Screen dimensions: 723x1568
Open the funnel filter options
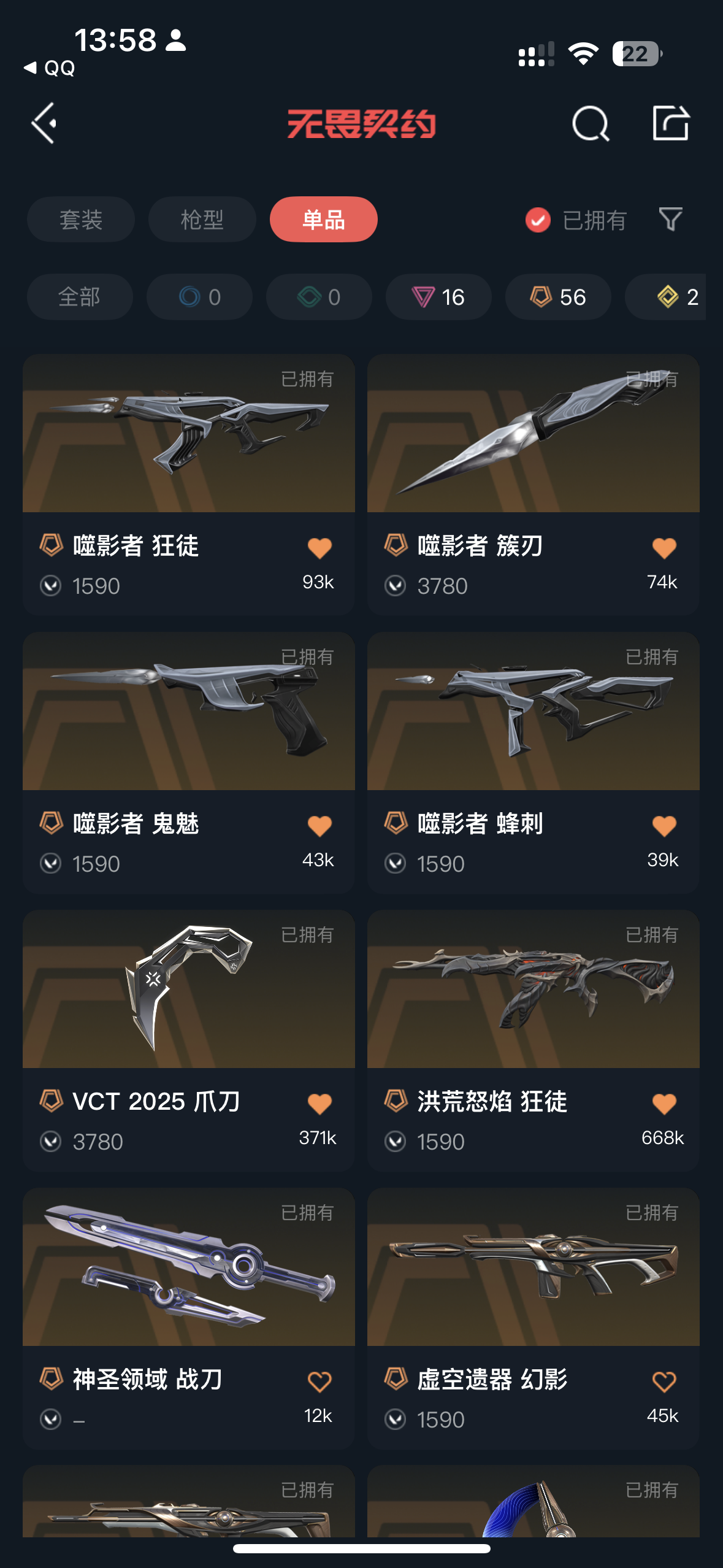pos(670,219)
